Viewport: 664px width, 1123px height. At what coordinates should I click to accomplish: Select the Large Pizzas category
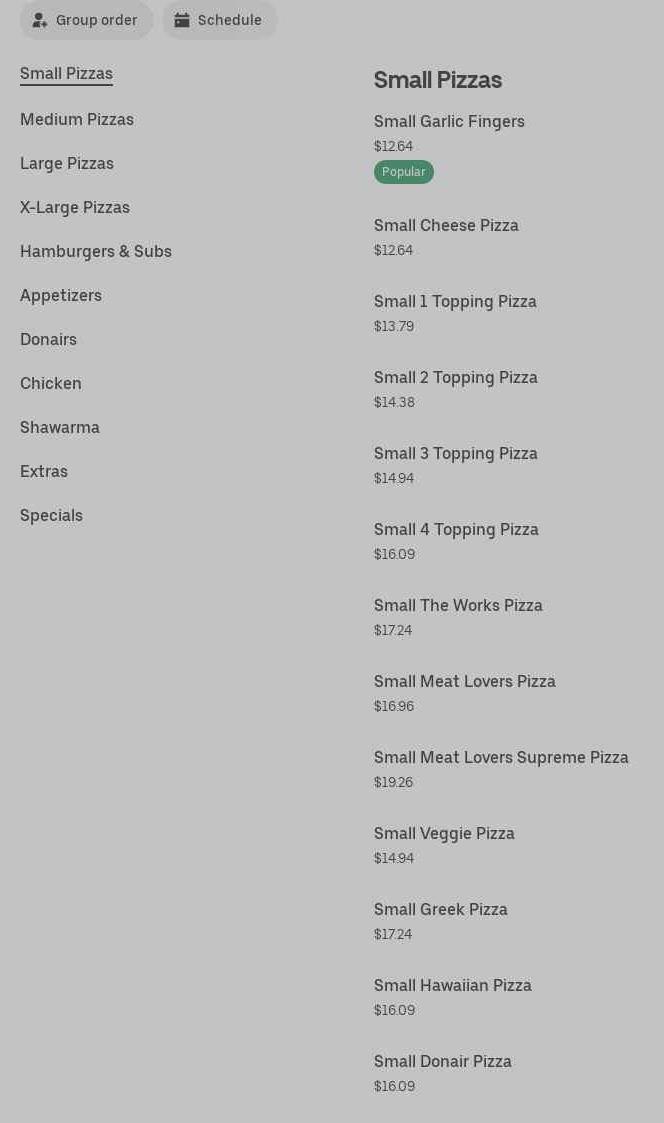pos(67,163)
